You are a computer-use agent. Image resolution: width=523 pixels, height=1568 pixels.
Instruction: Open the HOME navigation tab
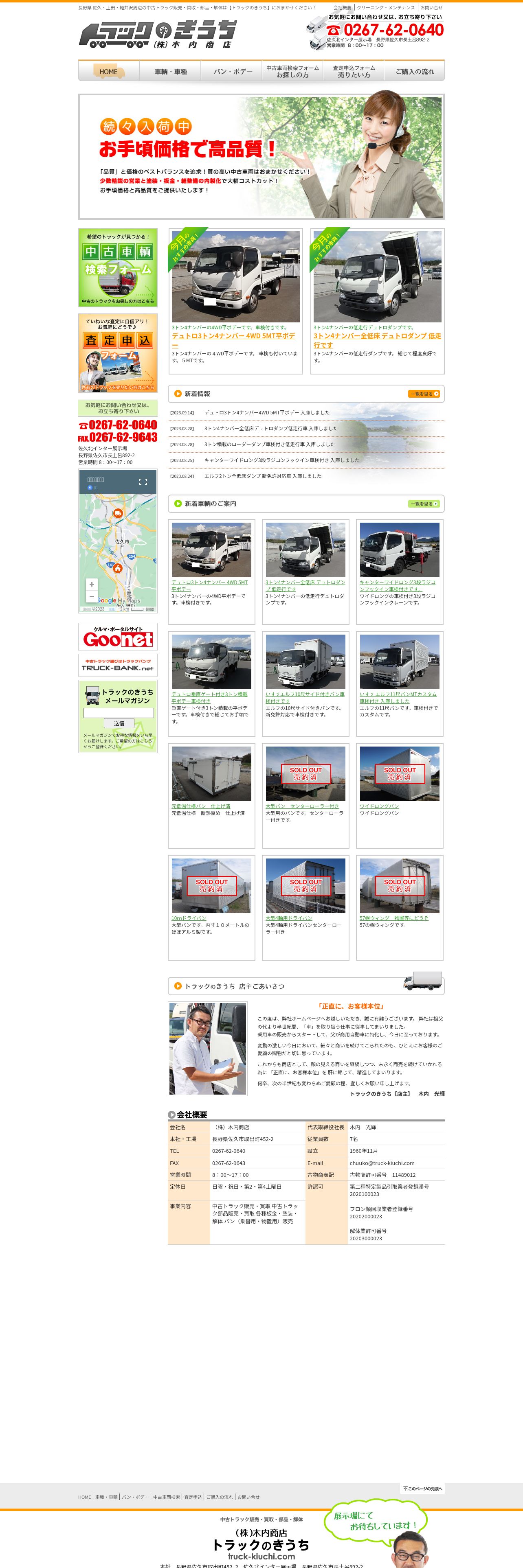[x=109, y=71]
